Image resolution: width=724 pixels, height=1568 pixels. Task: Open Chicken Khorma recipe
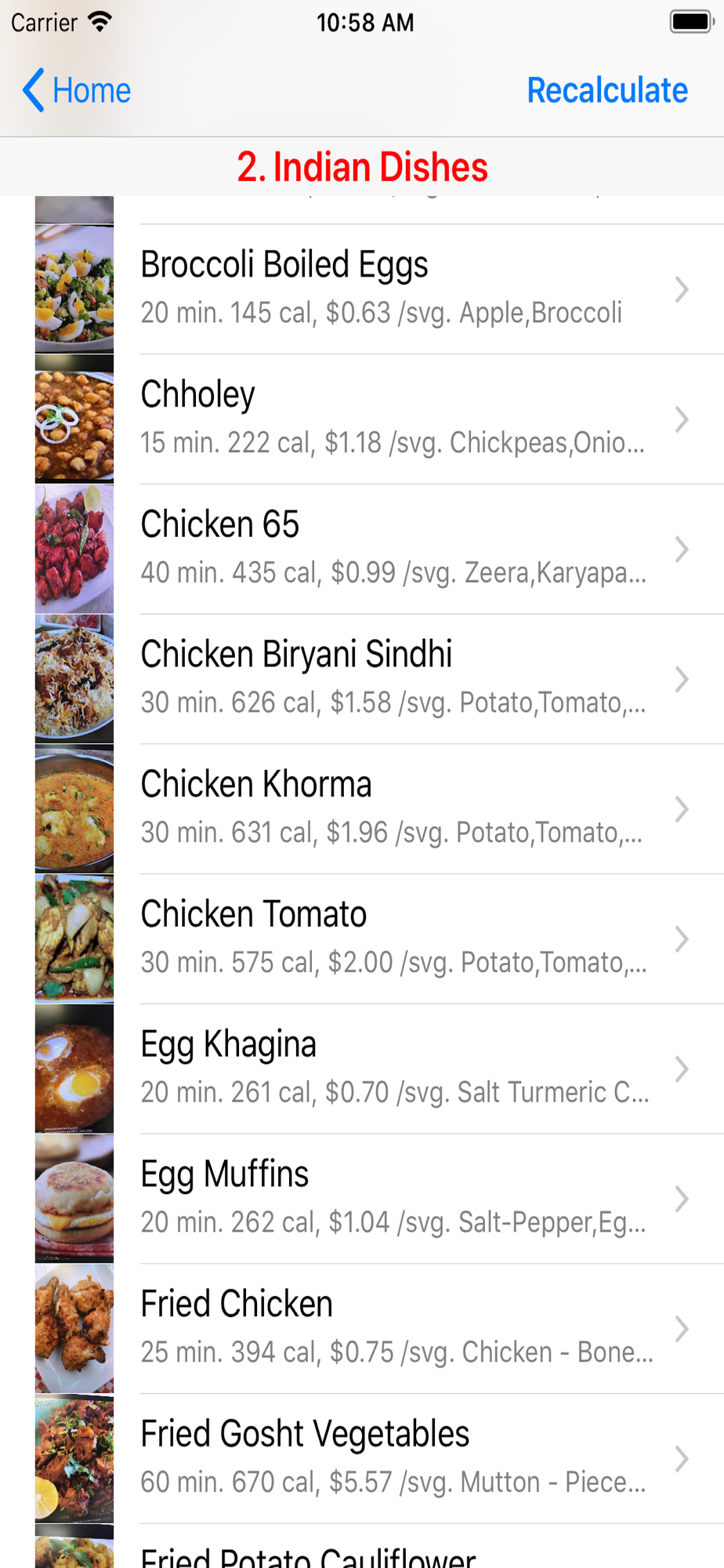[x=392, y=808]
